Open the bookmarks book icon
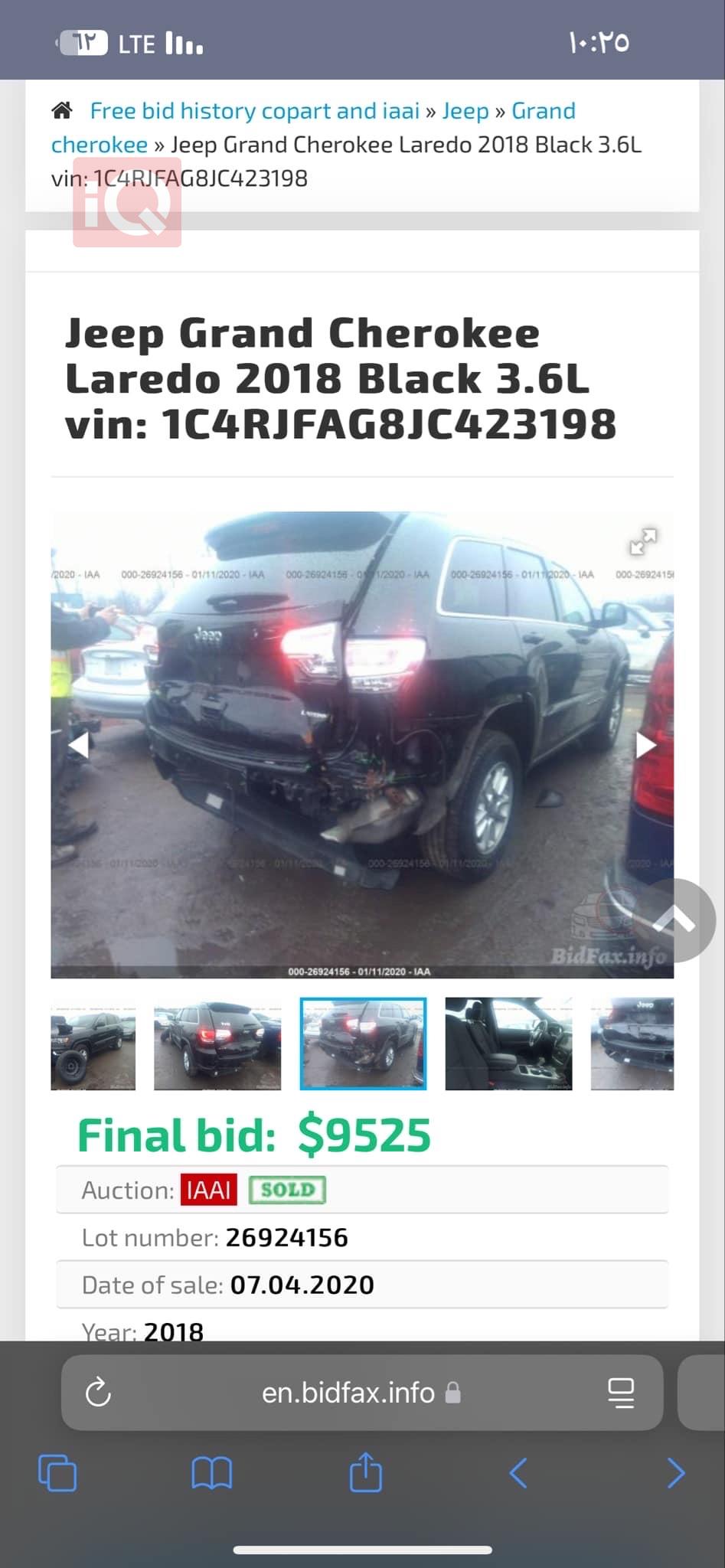 [211, 1472]
